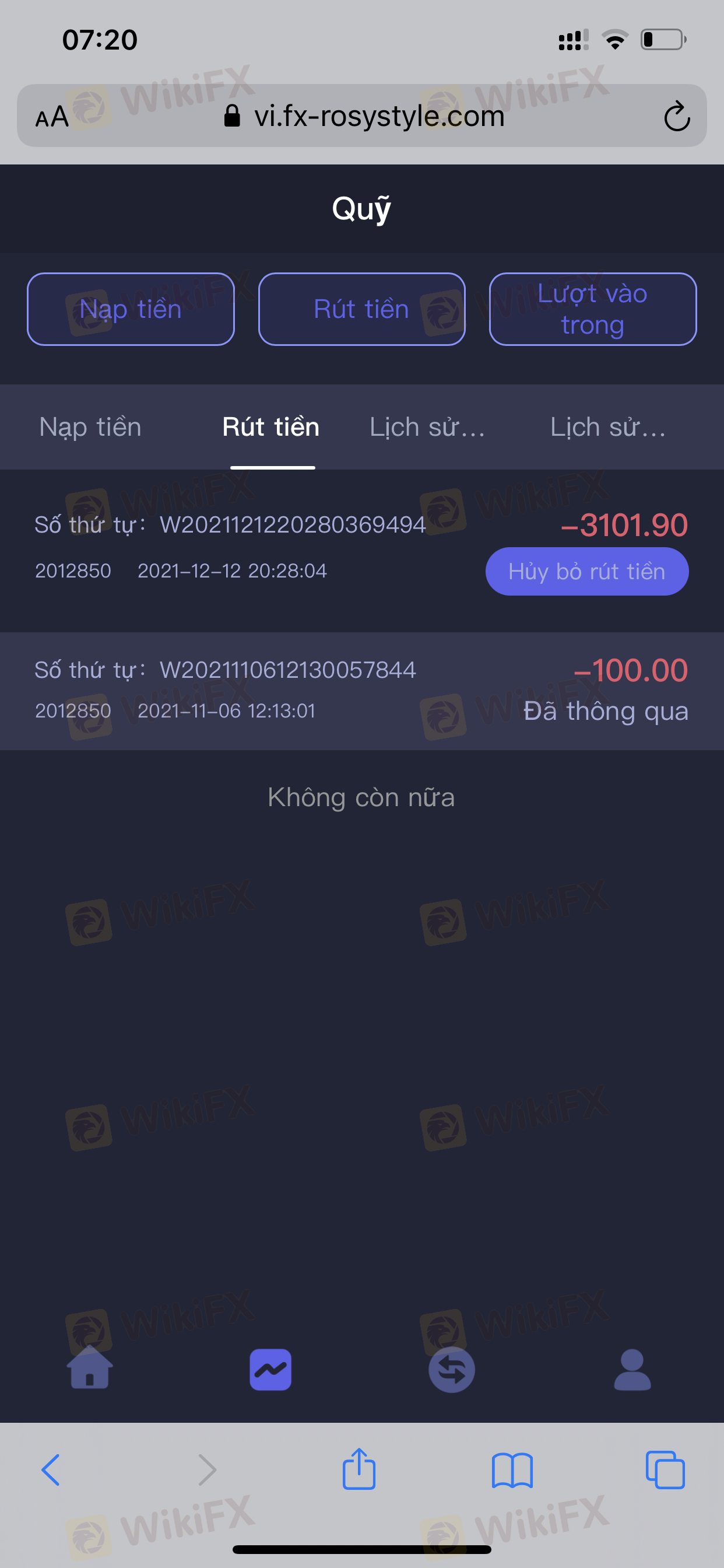Switch to the first Lịch sử tab
The height and width of the screenshot is (1568, 724).
(x=427, y=426)
